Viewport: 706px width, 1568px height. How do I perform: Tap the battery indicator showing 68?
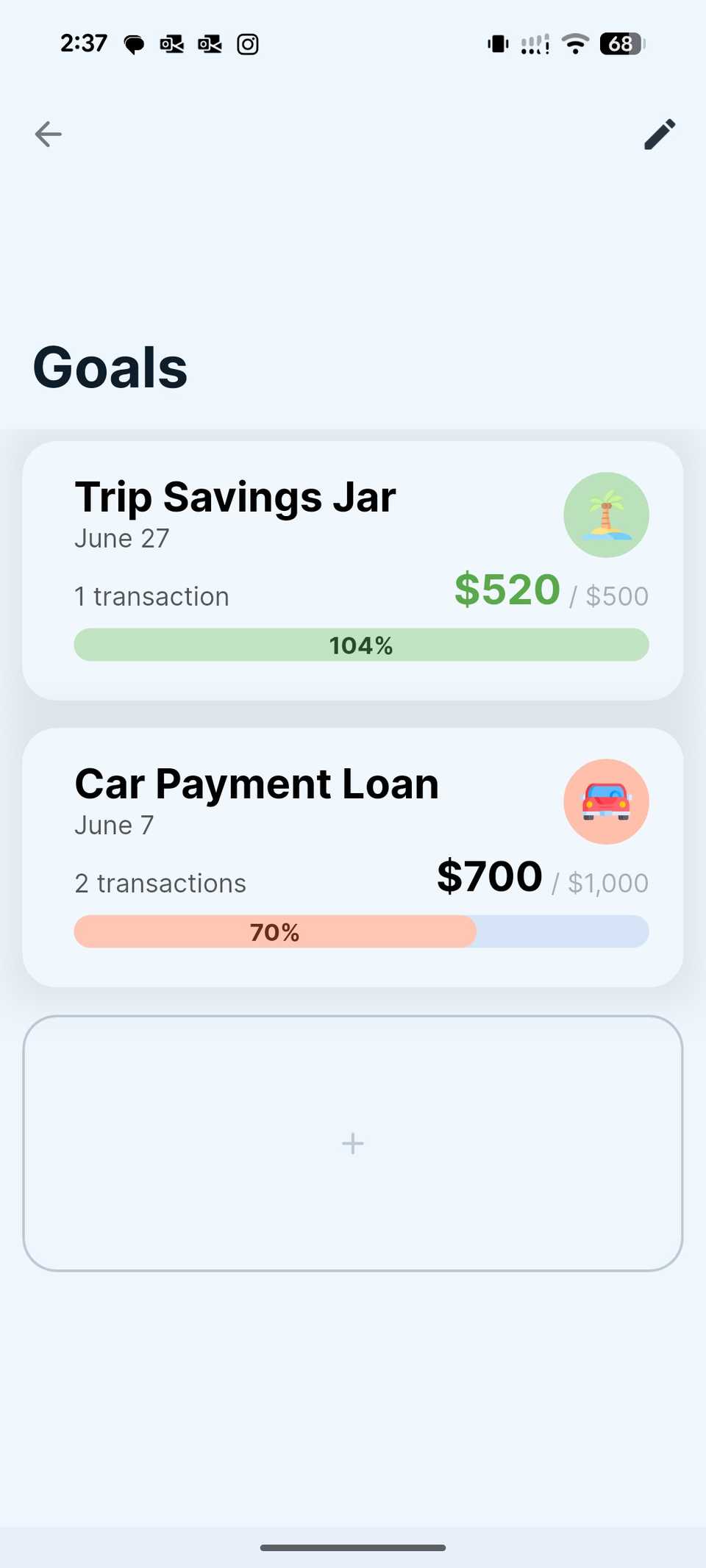tap(619, 44)
